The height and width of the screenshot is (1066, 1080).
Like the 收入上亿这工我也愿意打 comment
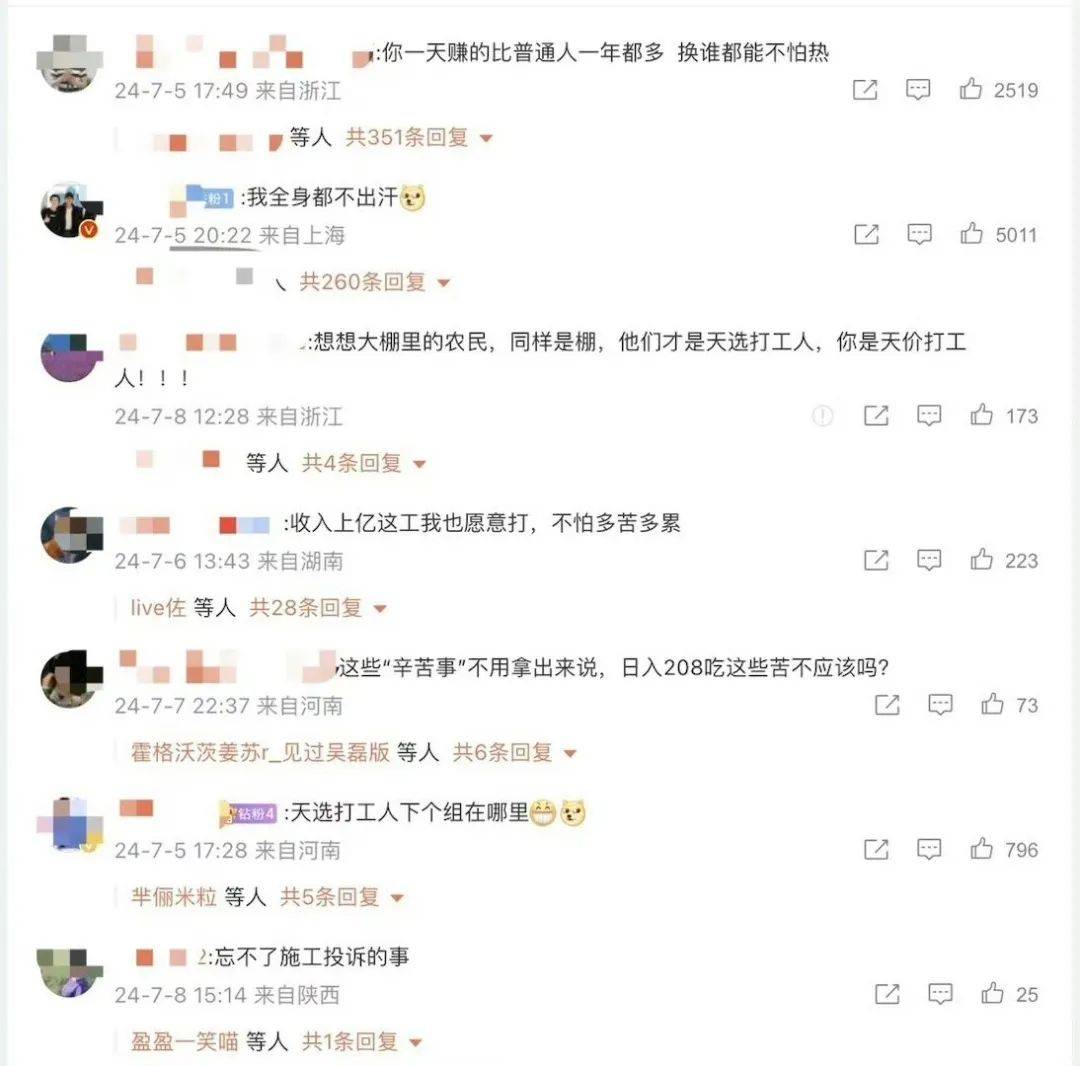pyautogui.click(x=982, y=560)
